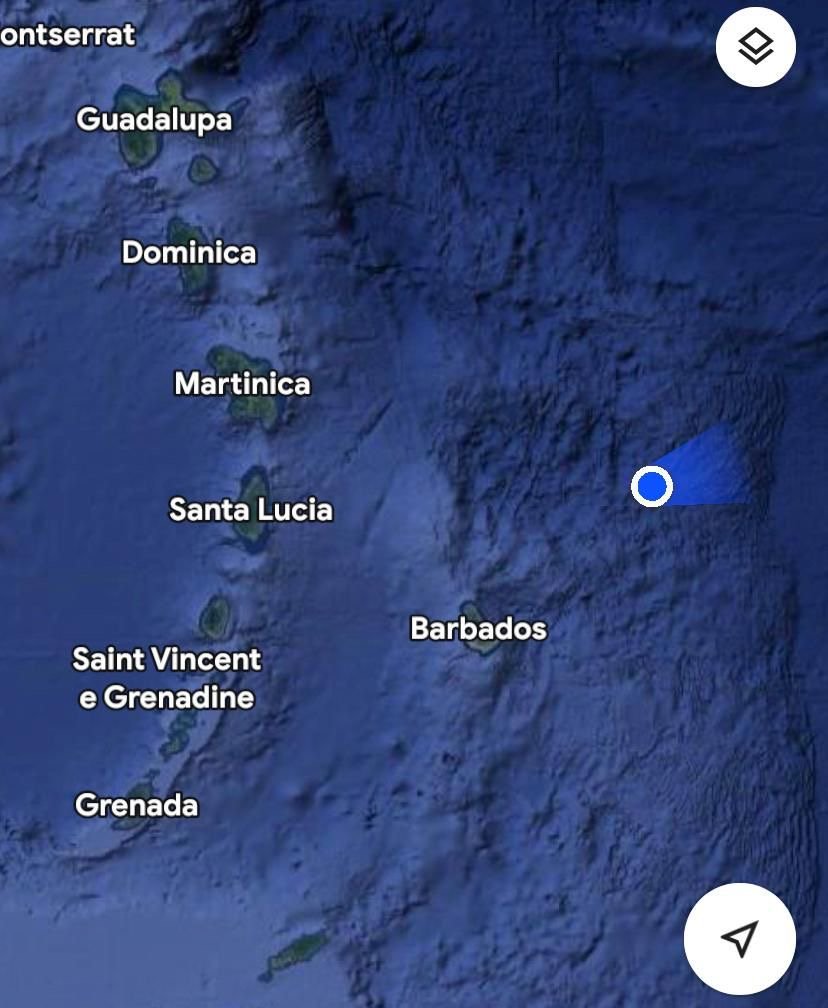Screen dimensions: 828x1008
Task: Click the Santa Lucia label
Action: click(253, 511)
